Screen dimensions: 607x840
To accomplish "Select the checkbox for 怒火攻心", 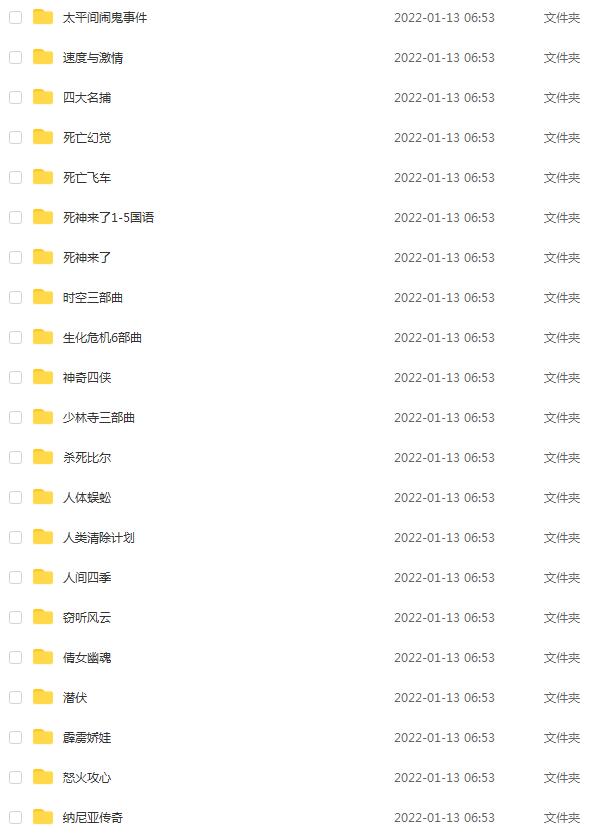I will tap(15, 777).
